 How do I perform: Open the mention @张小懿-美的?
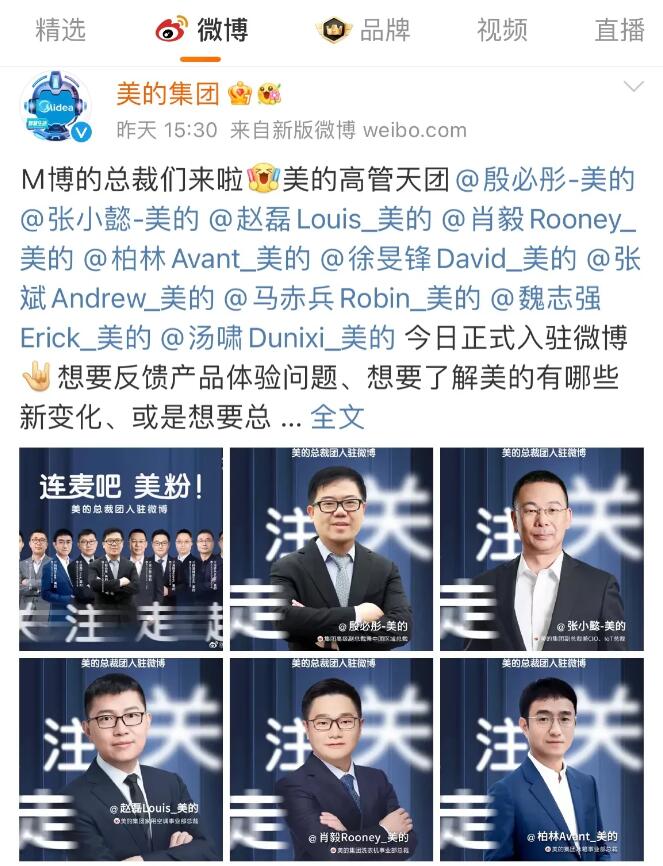pos(110,219)
